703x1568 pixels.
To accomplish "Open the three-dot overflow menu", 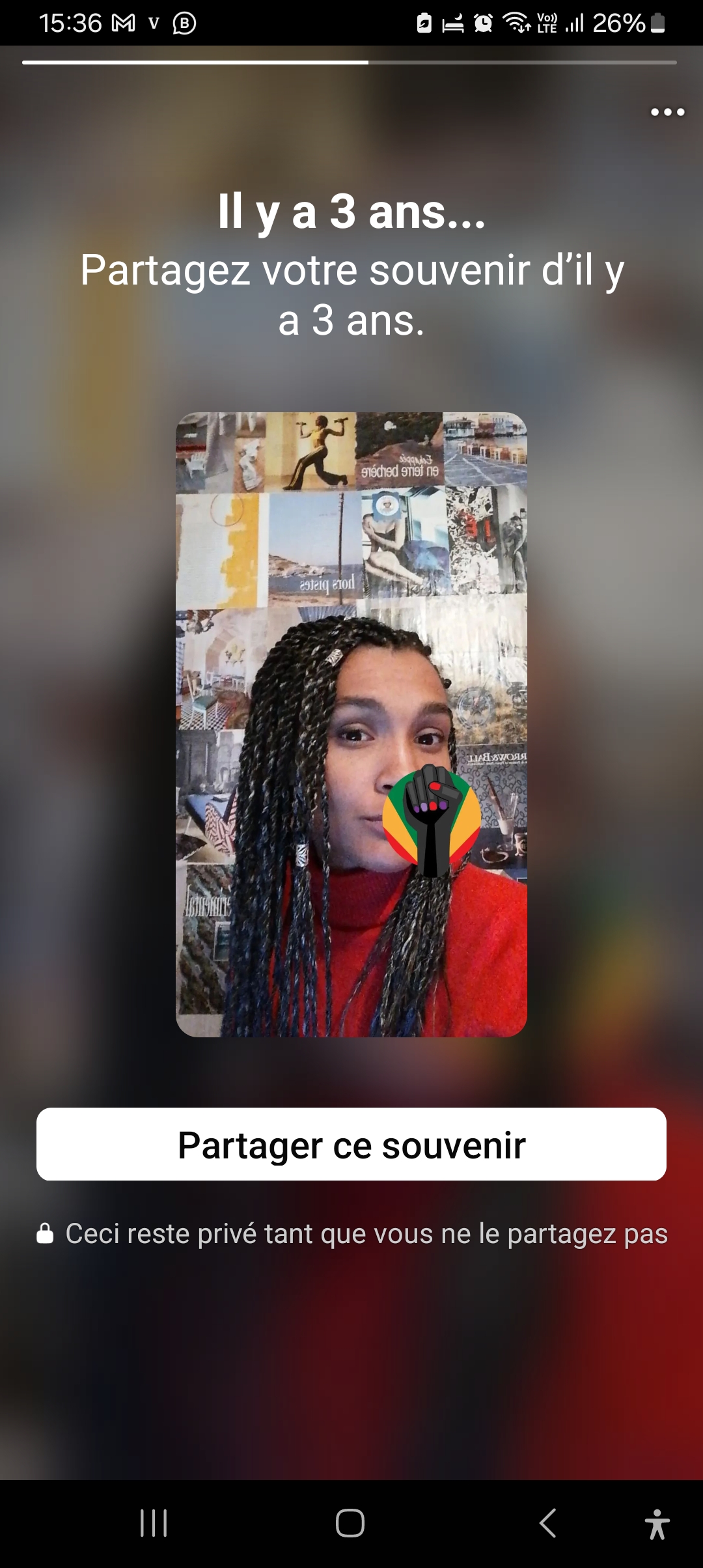I will pos(667,112).
